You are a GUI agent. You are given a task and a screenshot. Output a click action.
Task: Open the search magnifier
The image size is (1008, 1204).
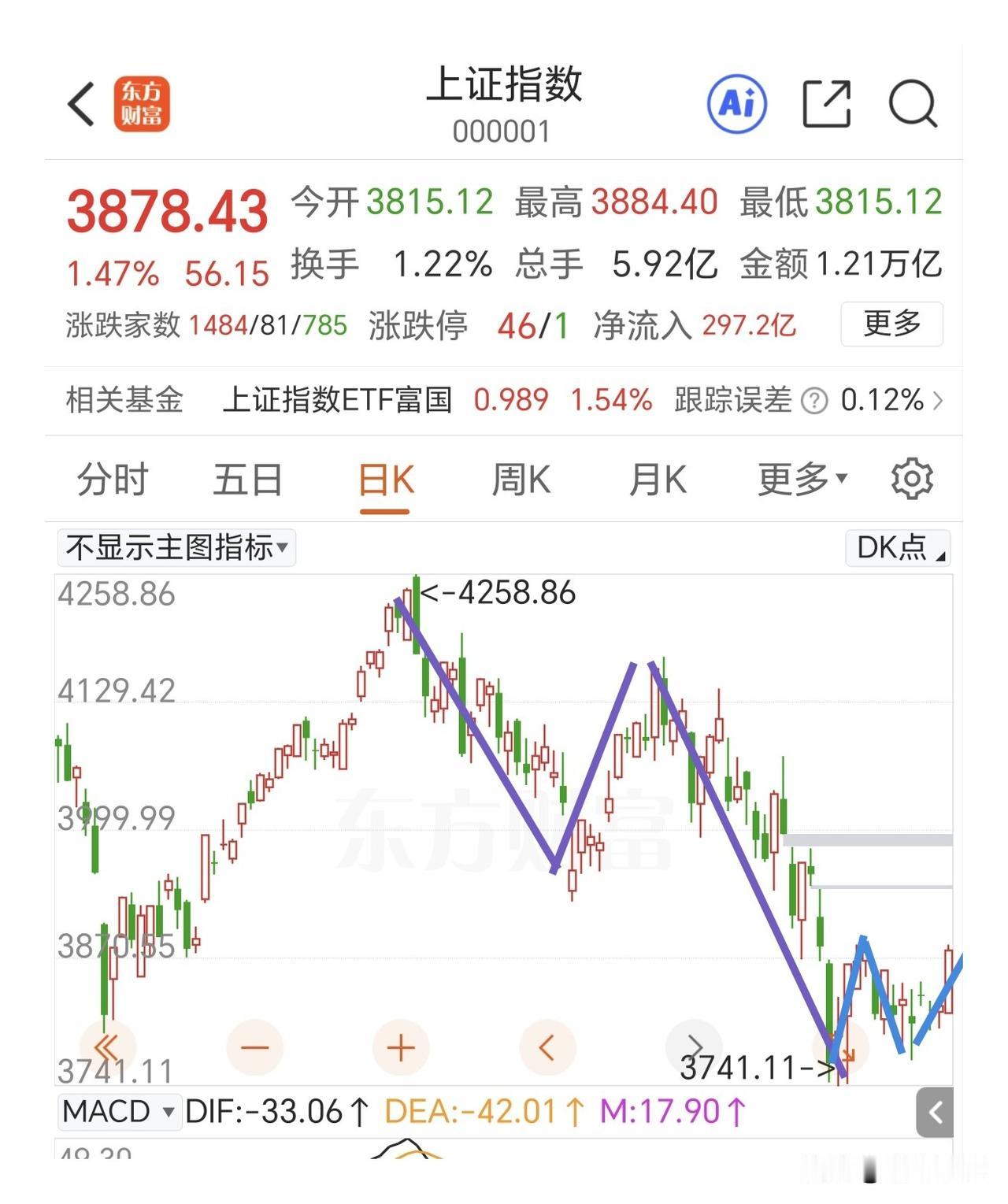913,104
